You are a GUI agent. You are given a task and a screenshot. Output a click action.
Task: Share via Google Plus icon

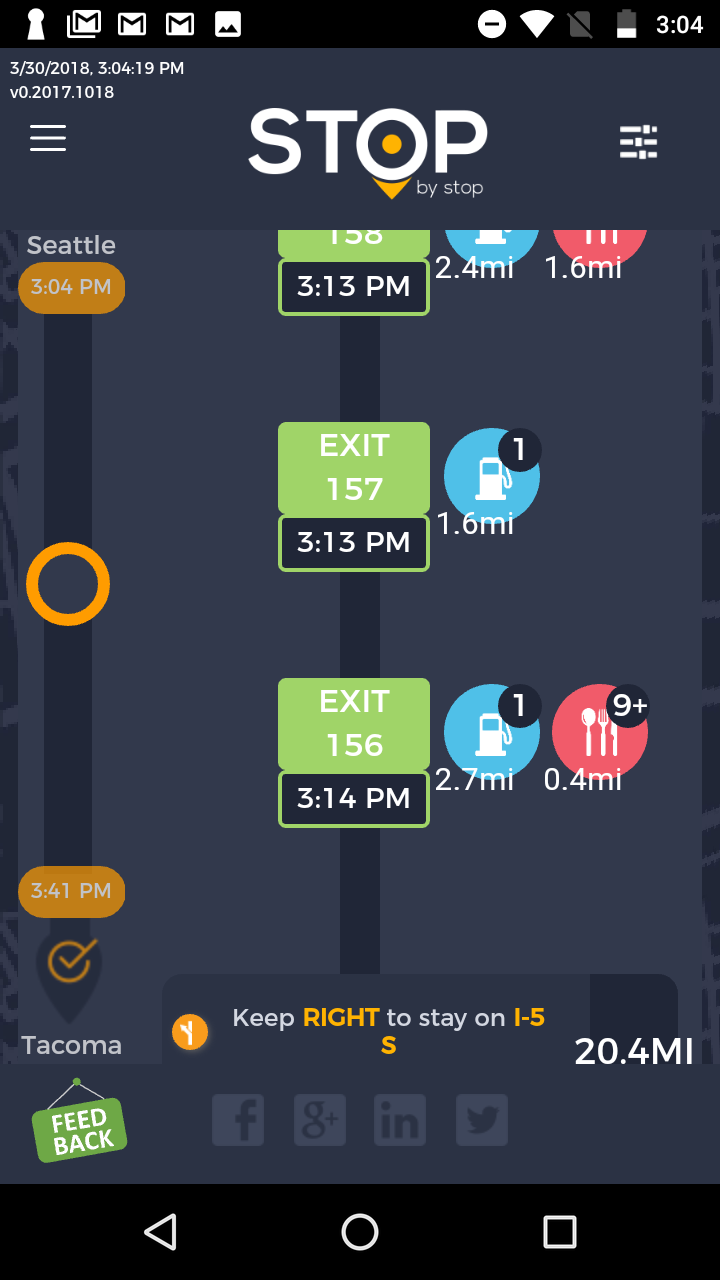coord(320,1120)
